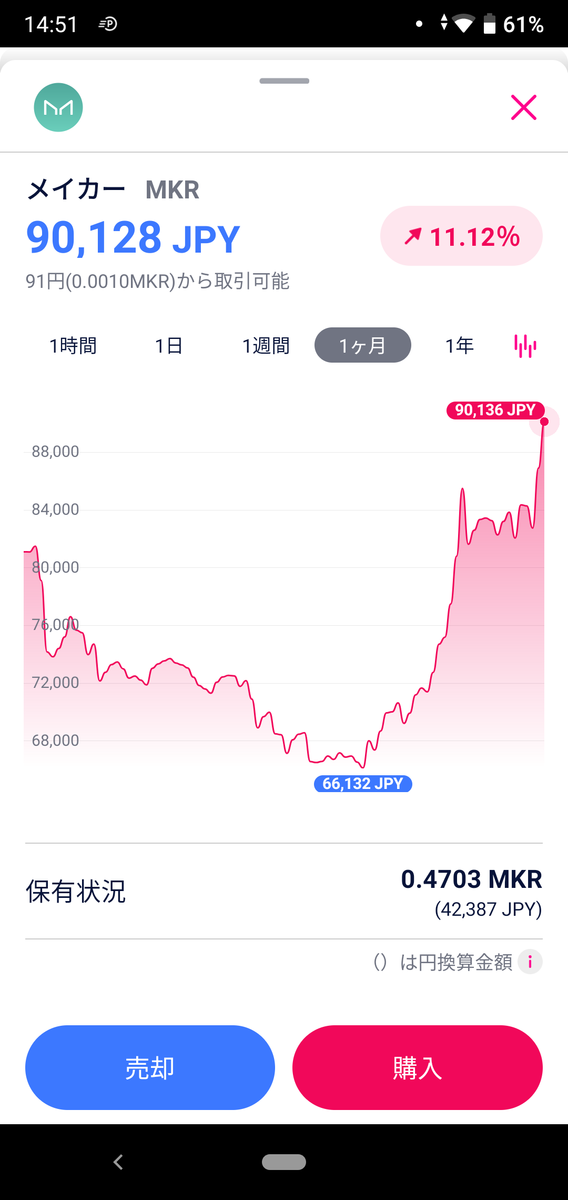Toggle candlestick chart view
568x1200 pixels.
[x=525, y=346]
